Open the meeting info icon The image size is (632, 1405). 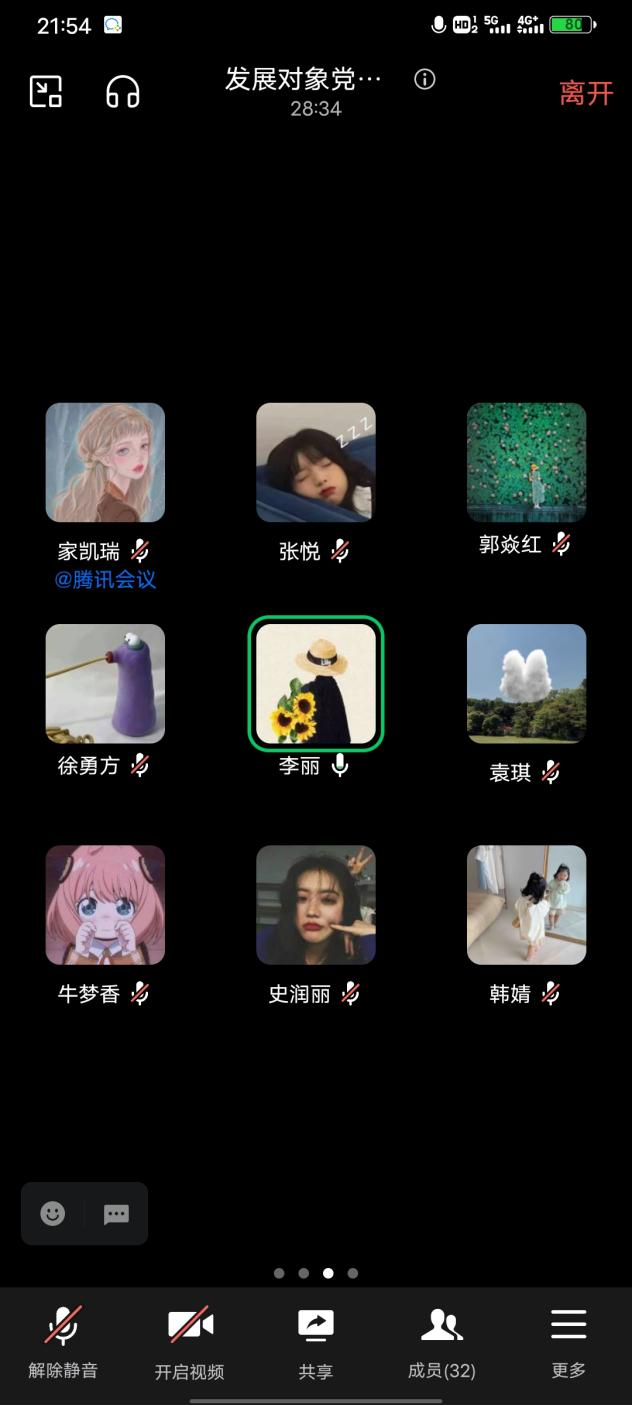point(425,80)
